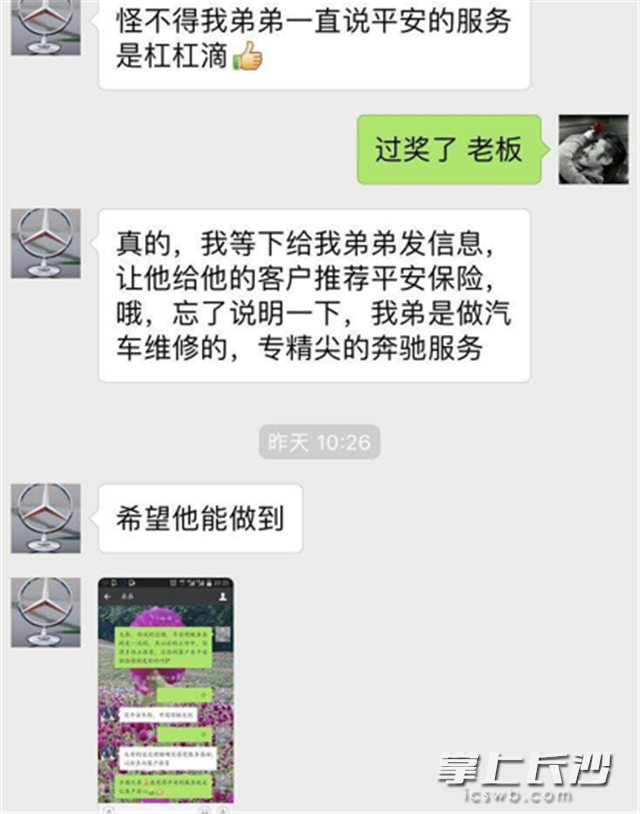The width and height of the screenshot is (640, 814).
Task: Open the sender's avatar beside the 过奖了 老板 message
Action: (x=593, y=150)
